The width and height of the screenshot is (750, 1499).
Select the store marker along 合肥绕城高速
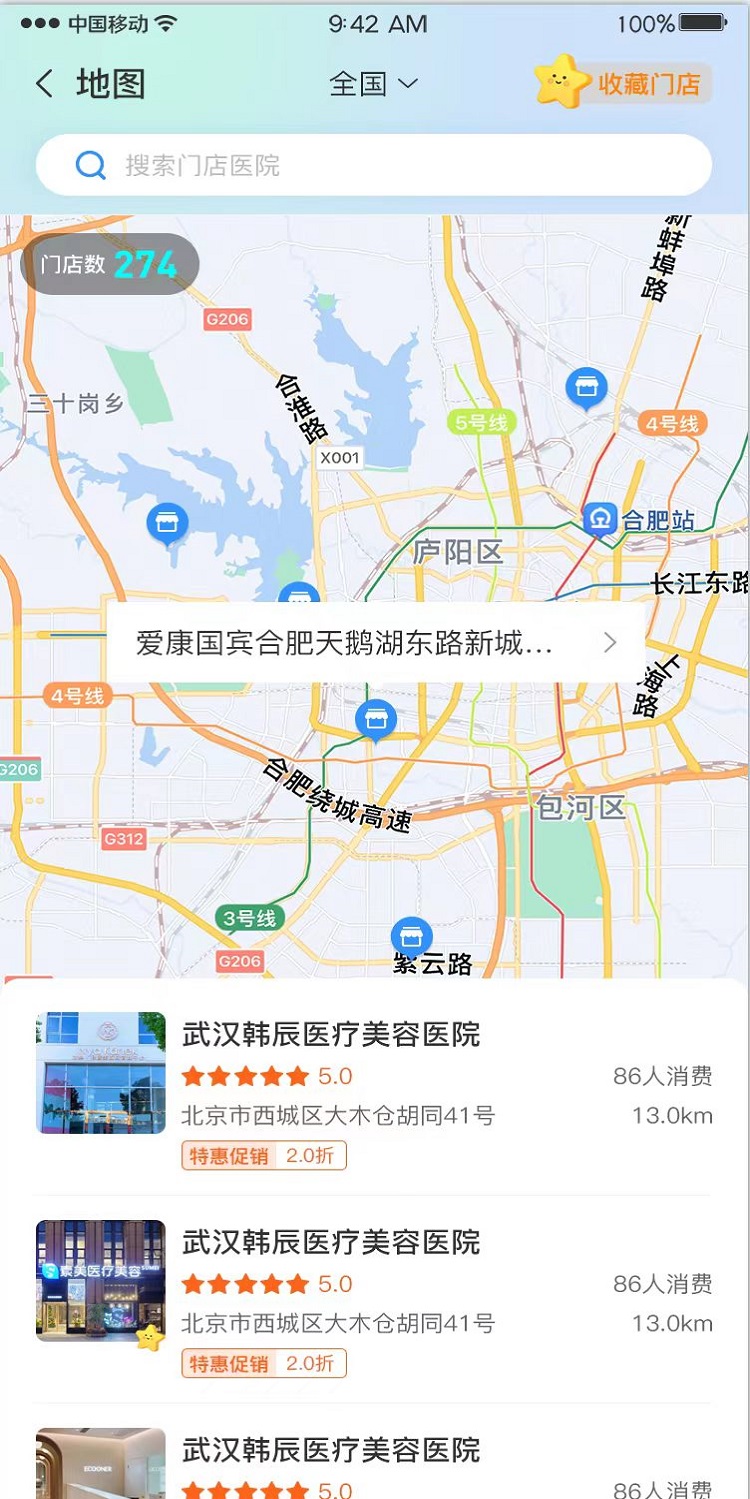click(375, 718)
